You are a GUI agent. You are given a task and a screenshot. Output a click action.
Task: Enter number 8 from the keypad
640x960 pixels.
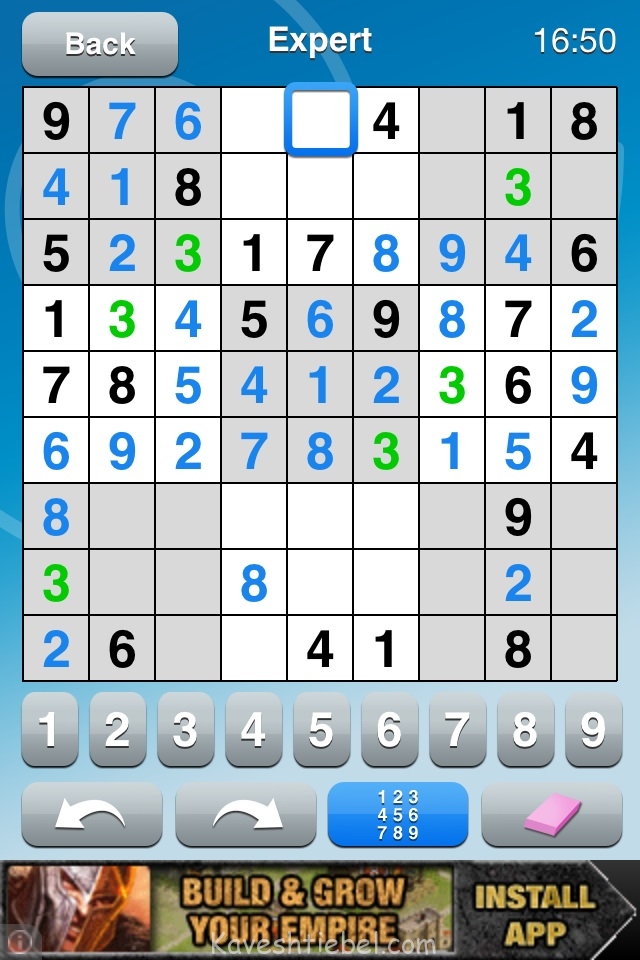coord(525,731)
